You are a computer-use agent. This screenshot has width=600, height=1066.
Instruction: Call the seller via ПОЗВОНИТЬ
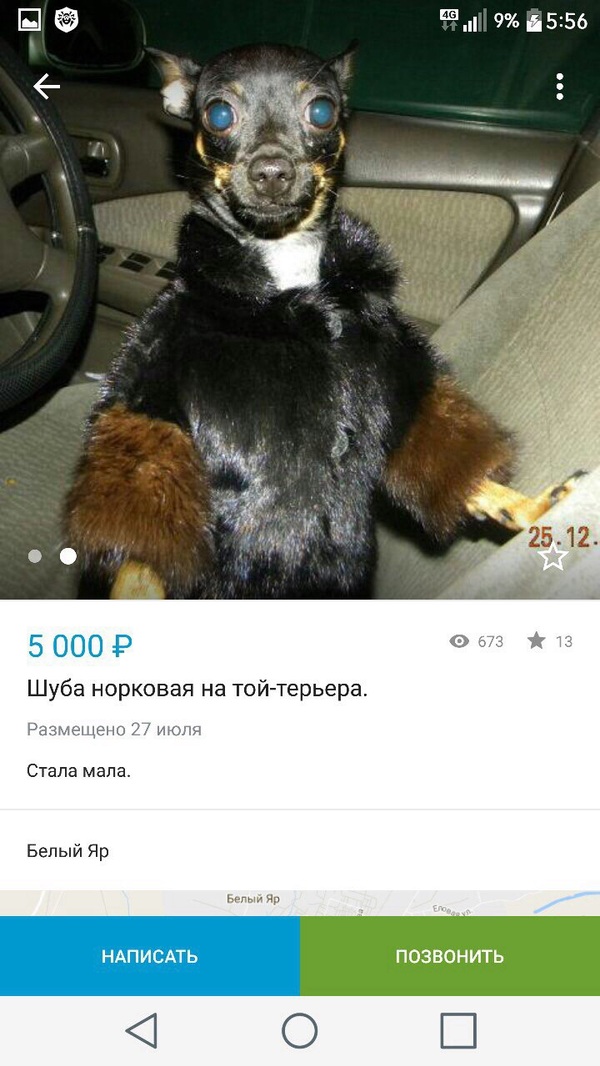(450, 956)
